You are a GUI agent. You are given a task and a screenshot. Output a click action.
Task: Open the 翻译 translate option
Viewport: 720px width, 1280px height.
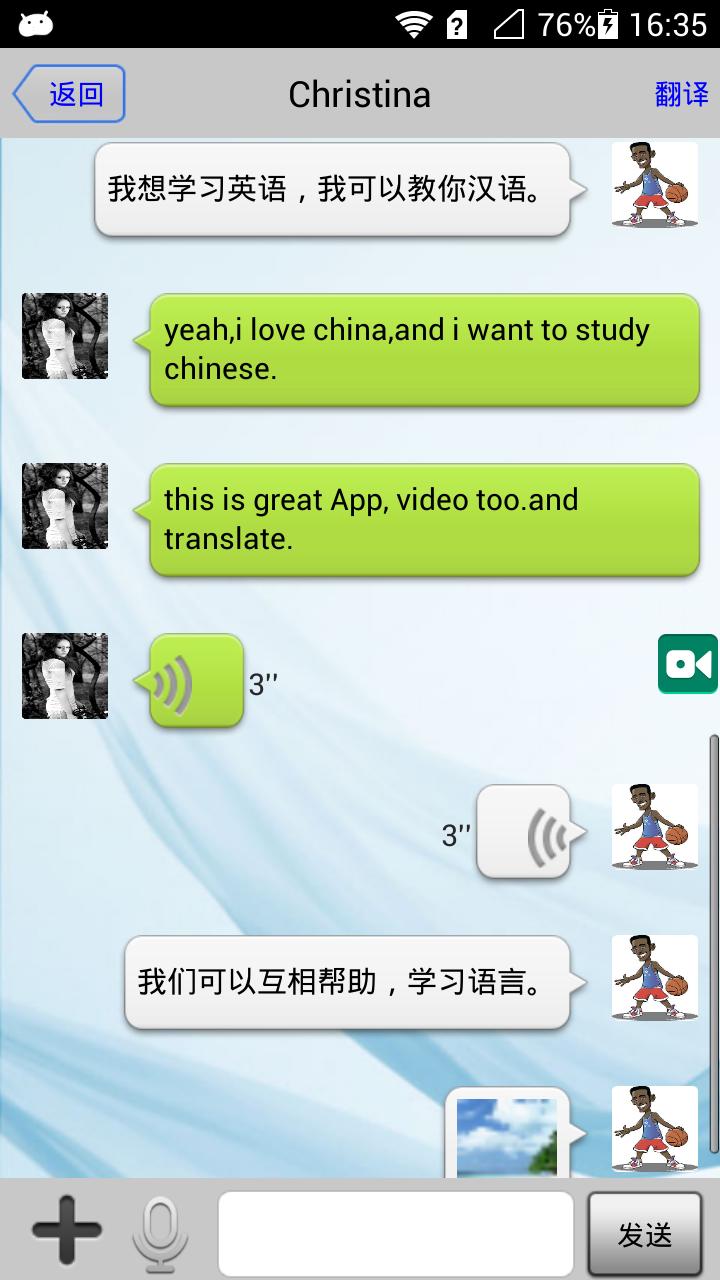tap(682, 94)
